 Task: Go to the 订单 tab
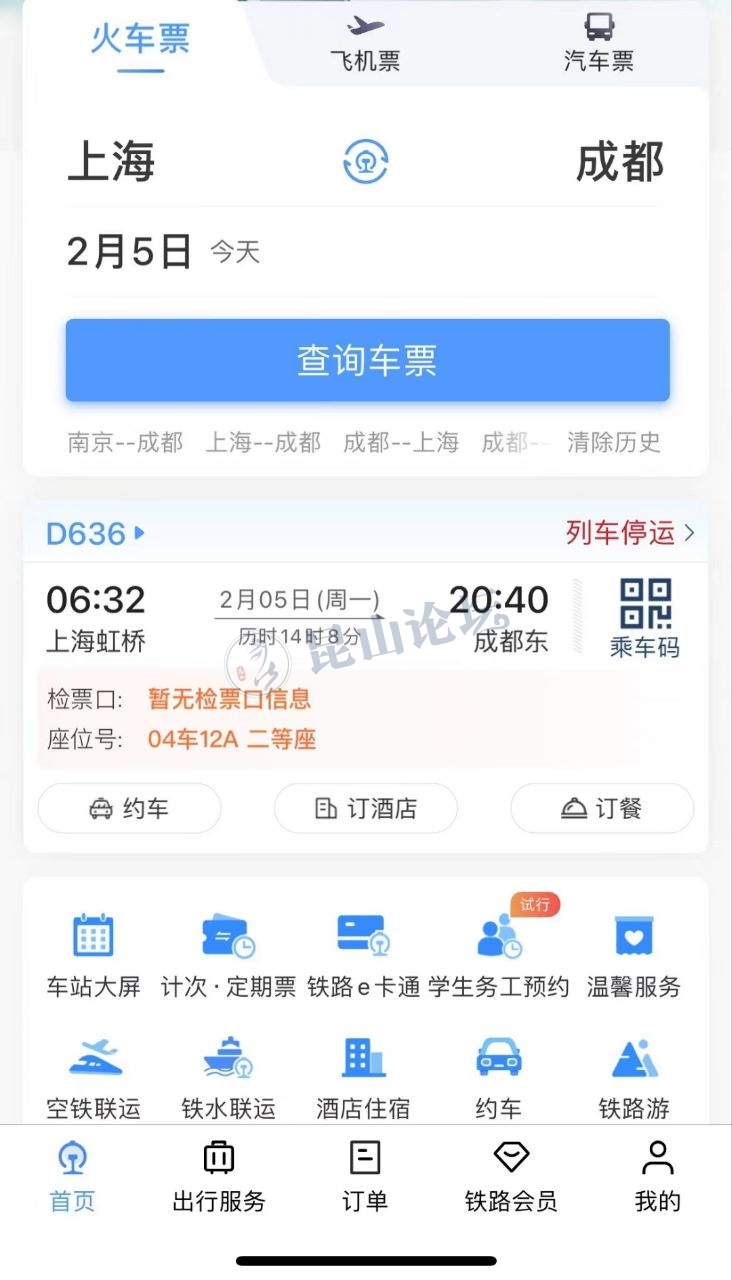point(365,1176)
